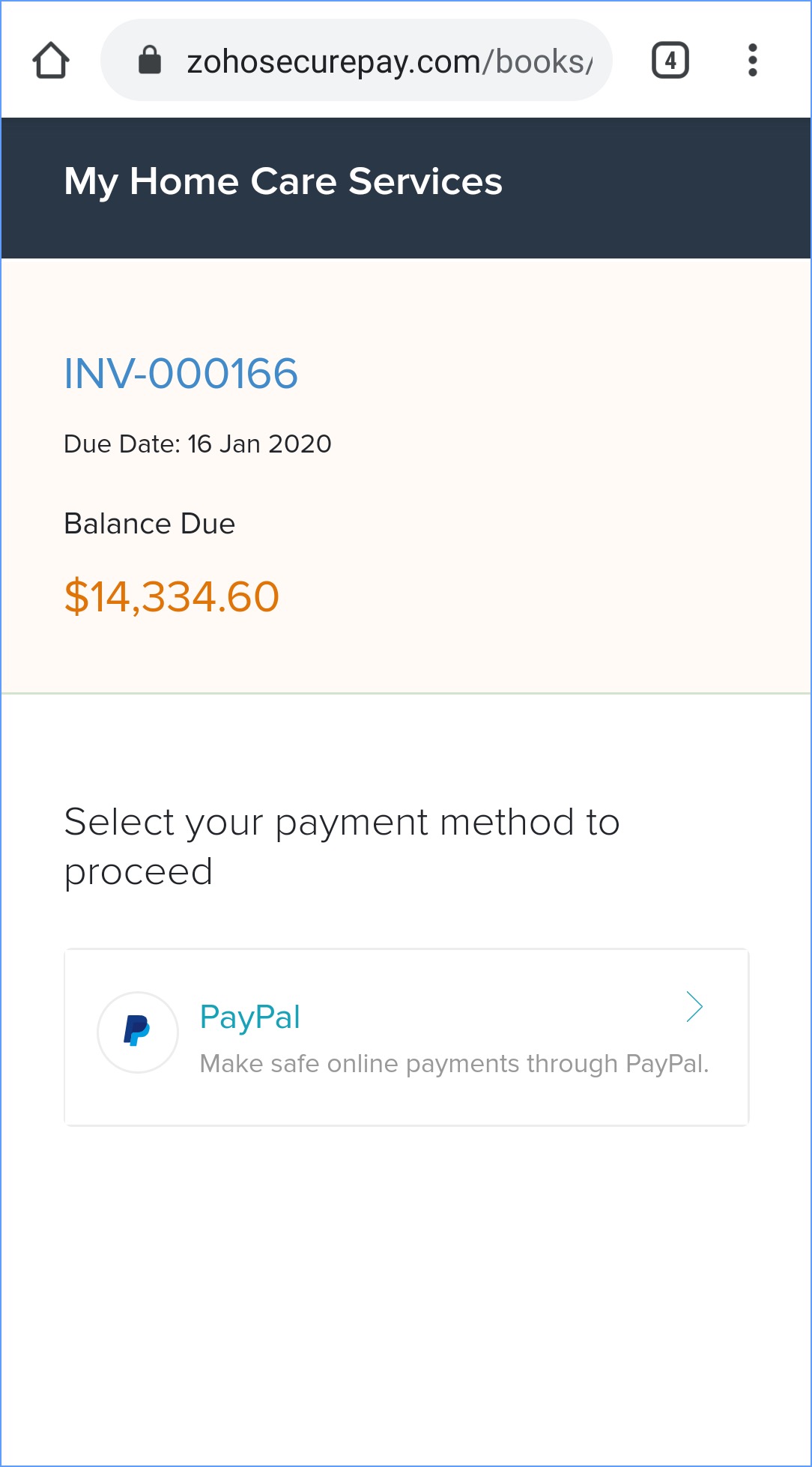Select PayPal as payment method
The height and width of the screenshot is (1467, 812).
[406, 1037]
